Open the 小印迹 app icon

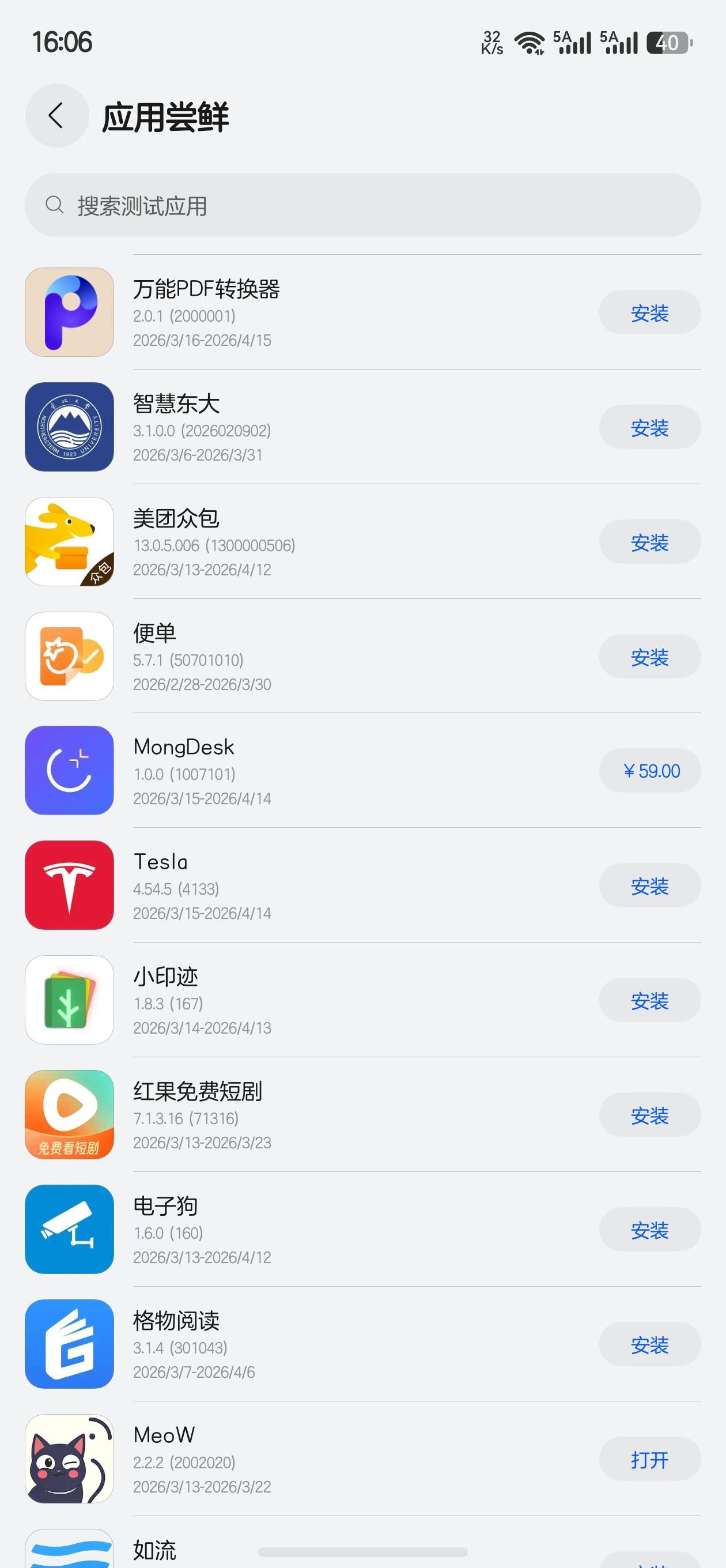pyautogui.click(x=69, y=1000)
